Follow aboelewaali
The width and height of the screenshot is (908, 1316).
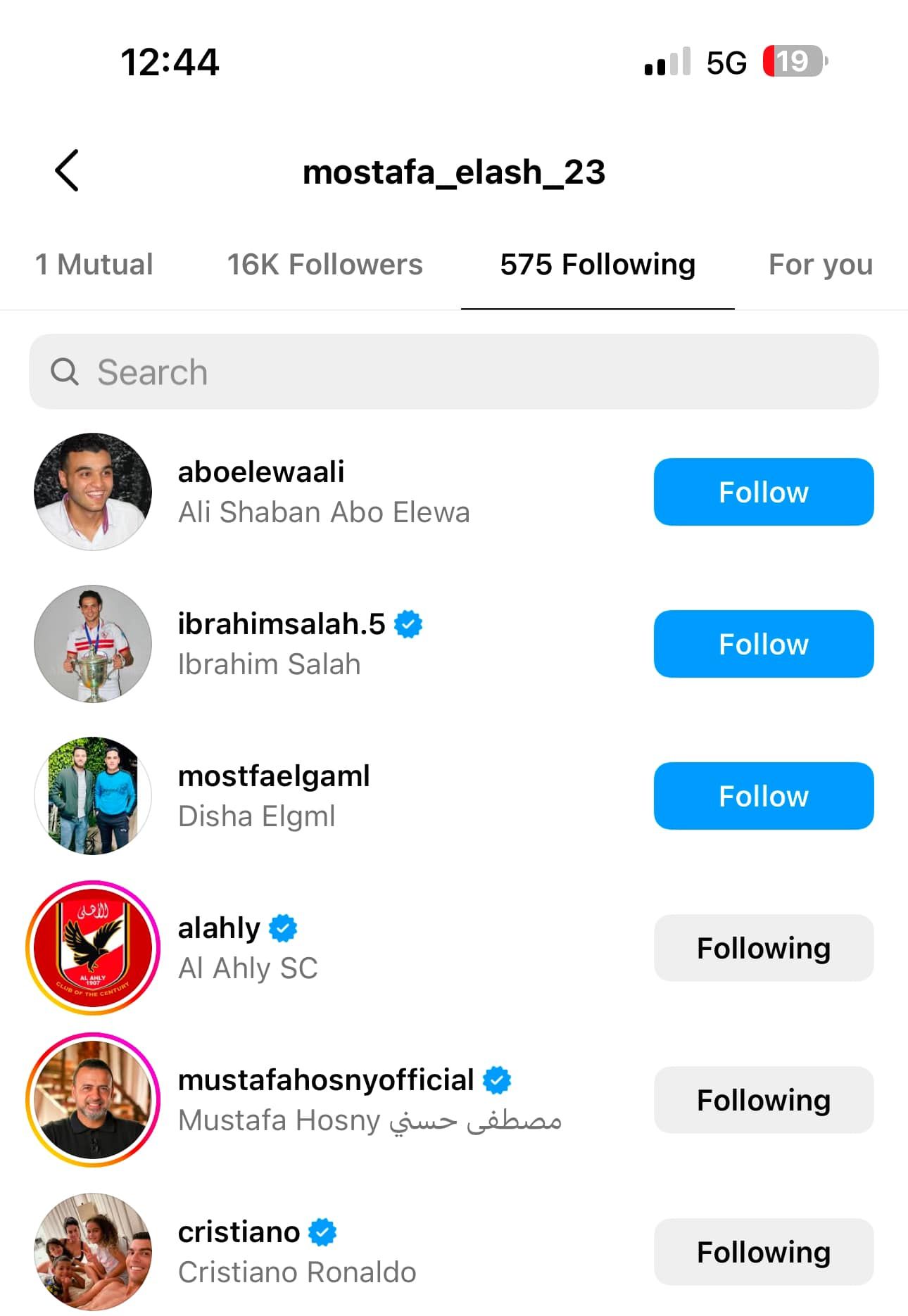(x=763, y=492)
